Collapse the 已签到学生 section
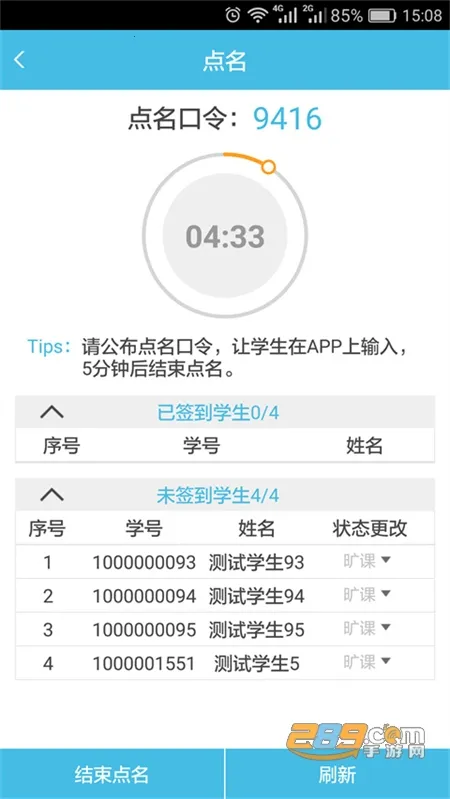 click(52, 412)
